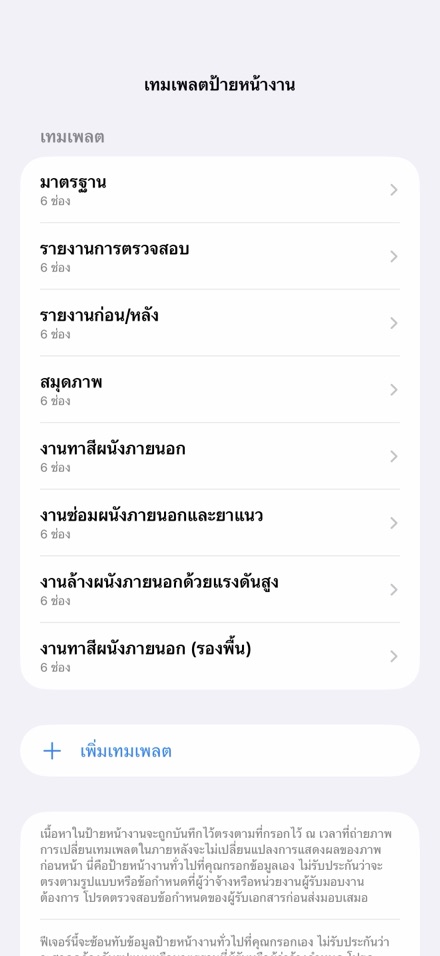The width and height of the screenshot is (440, 956).
Task: Open the สมุดภาพ template
Action: (220, 389)
